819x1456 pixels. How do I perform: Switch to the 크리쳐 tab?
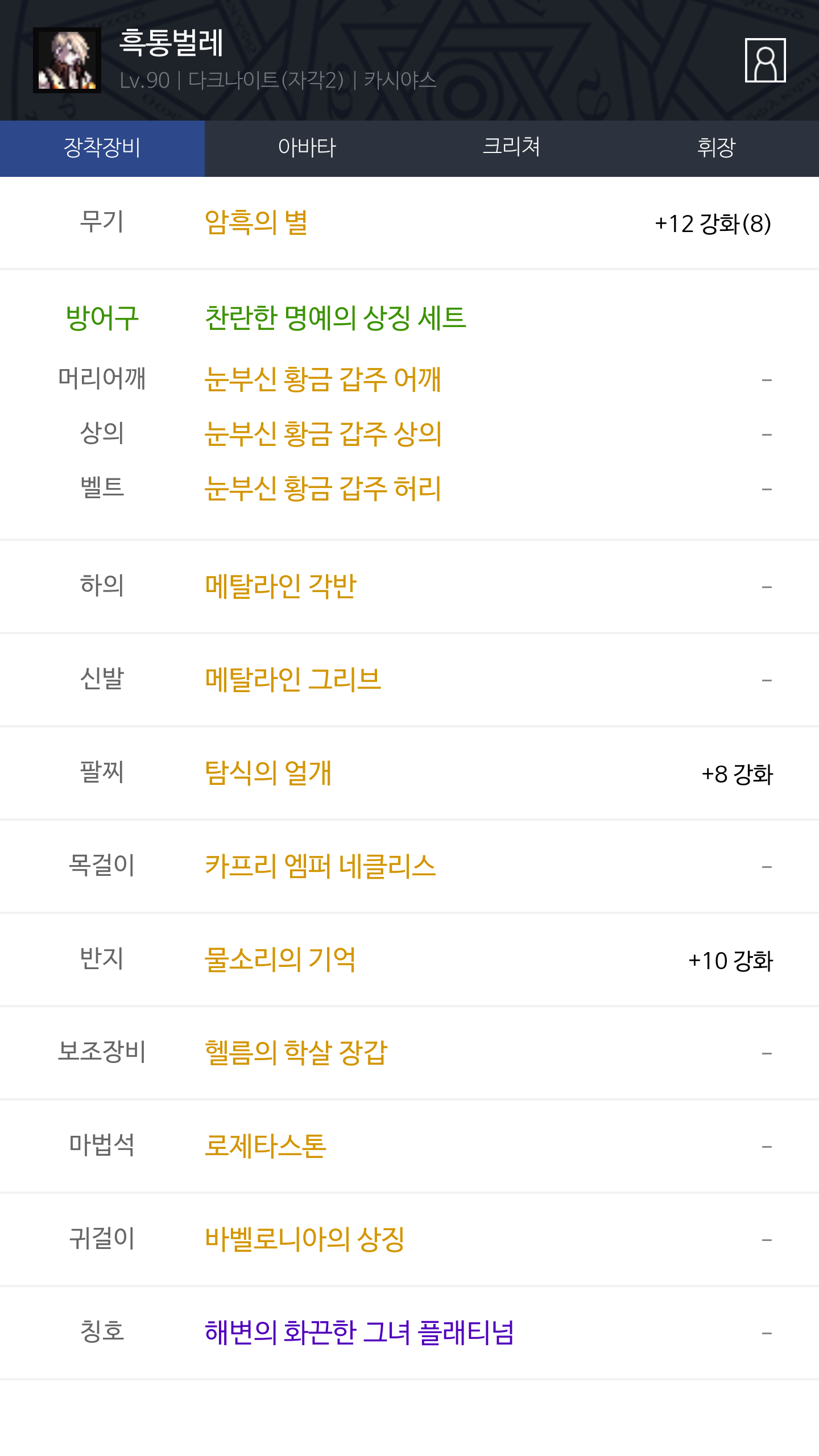click(512, 148)
